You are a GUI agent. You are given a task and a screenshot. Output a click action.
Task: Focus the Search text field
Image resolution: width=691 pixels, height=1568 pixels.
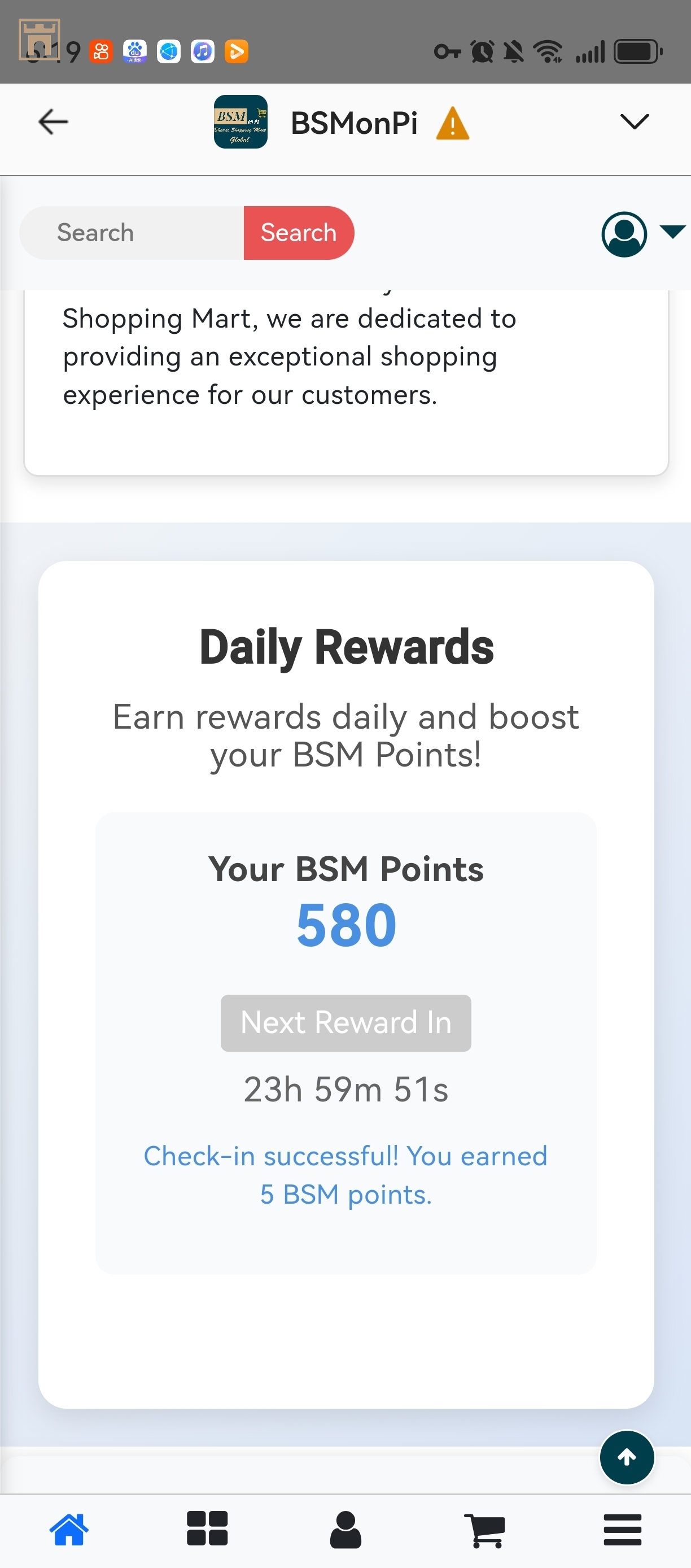[132, 233]
